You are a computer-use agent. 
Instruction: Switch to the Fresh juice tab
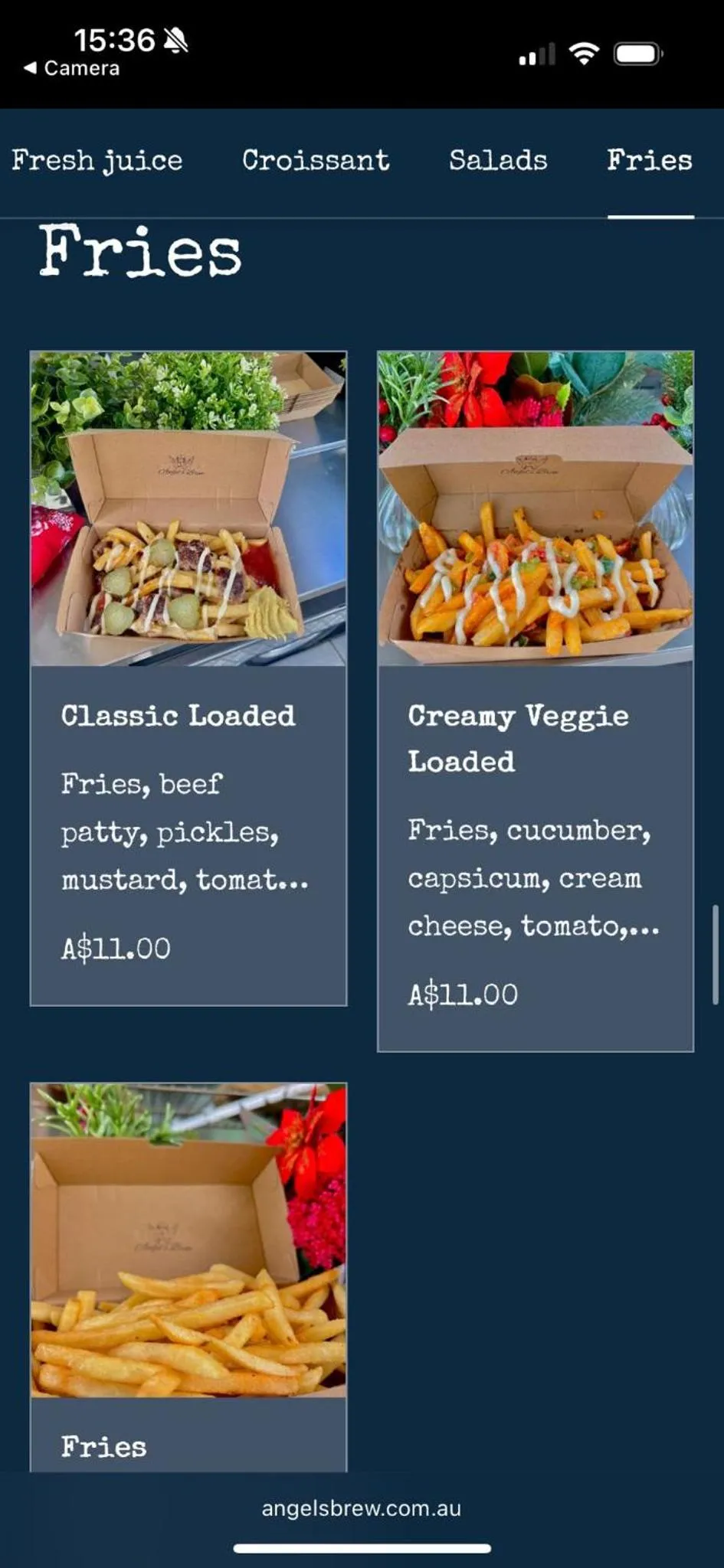tap(97, 161)
